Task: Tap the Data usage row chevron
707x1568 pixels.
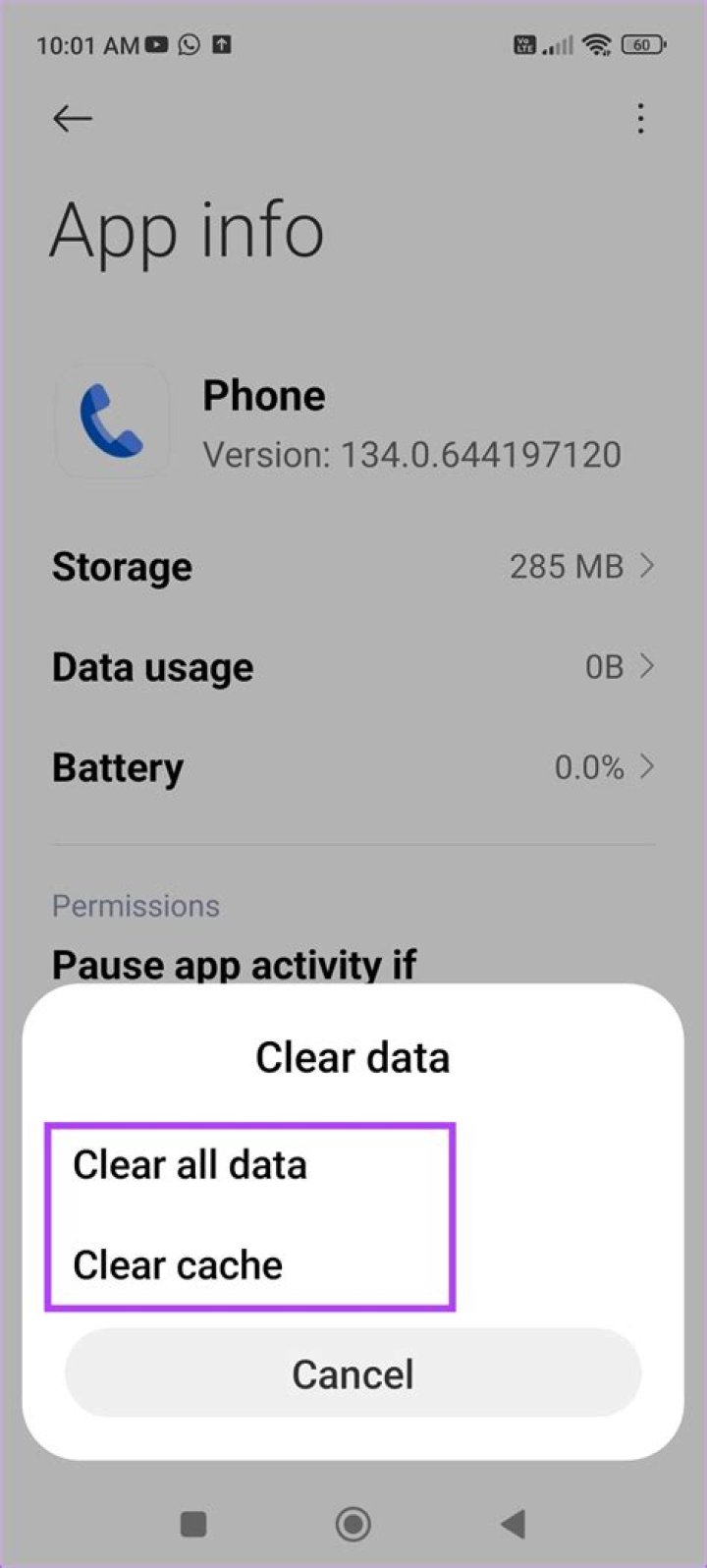Action: pos(648,666)
